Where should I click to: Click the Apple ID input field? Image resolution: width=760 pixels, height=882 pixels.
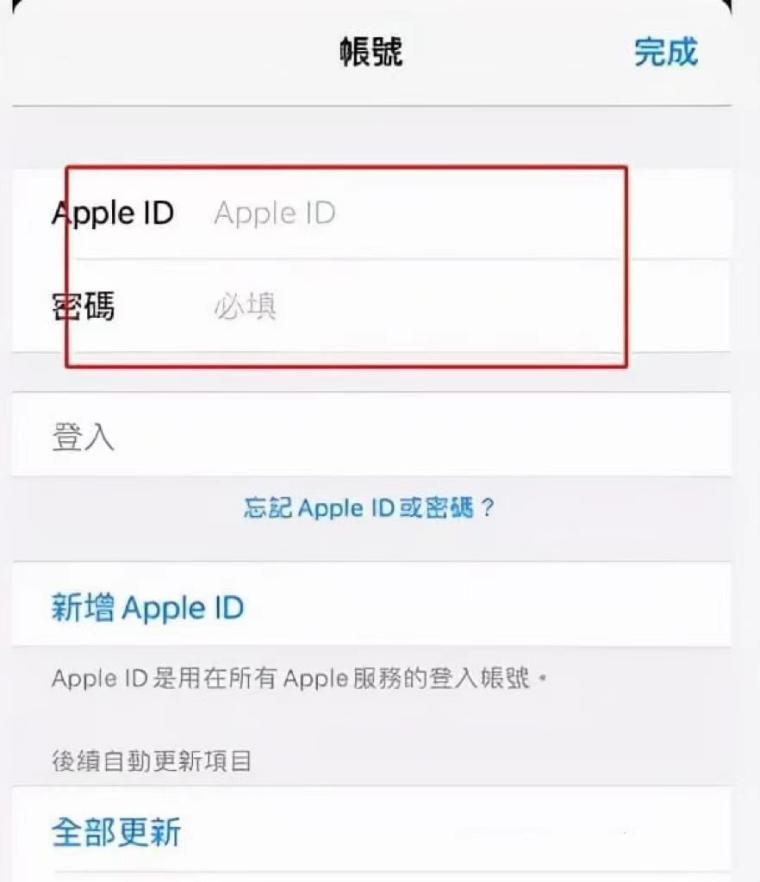click(300, 212)
